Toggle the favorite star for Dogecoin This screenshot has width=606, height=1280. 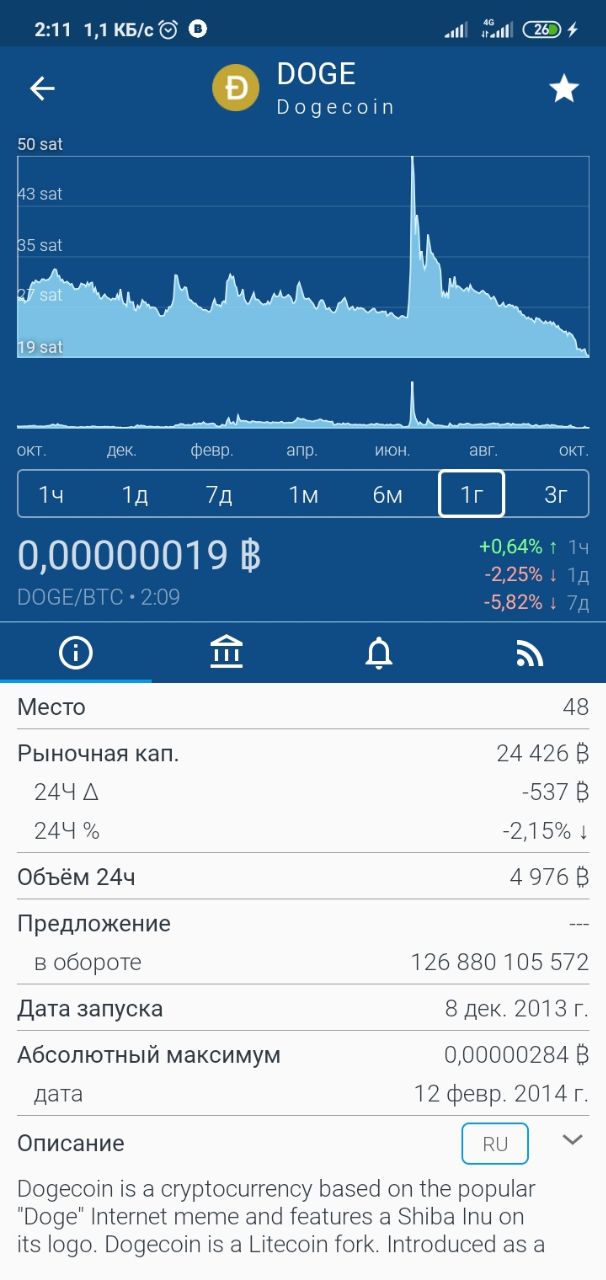(564, 89)
